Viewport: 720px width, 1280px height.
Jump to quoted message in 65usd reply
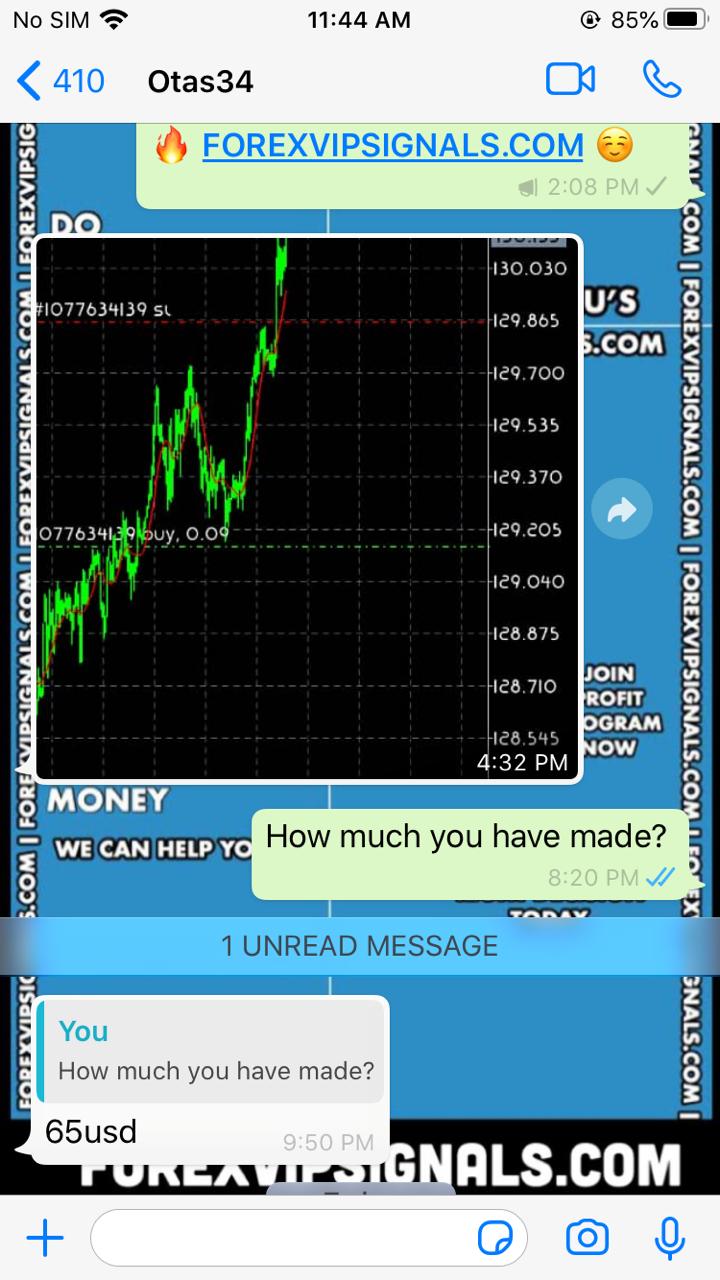[211, 1052]
